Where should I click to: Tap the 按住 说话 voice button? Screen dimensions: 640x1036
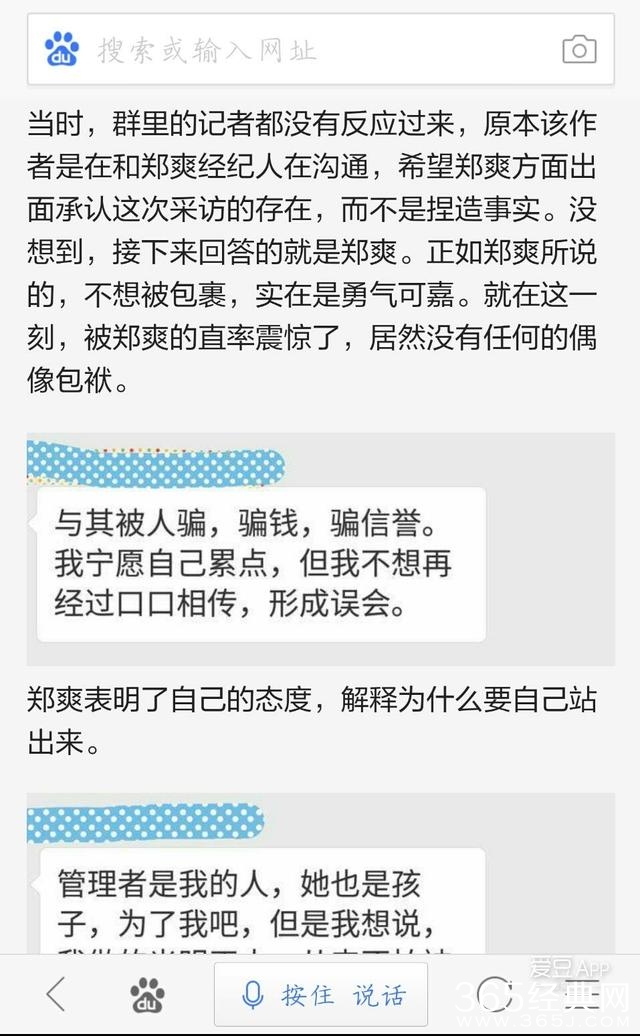(x=321, y=994)
